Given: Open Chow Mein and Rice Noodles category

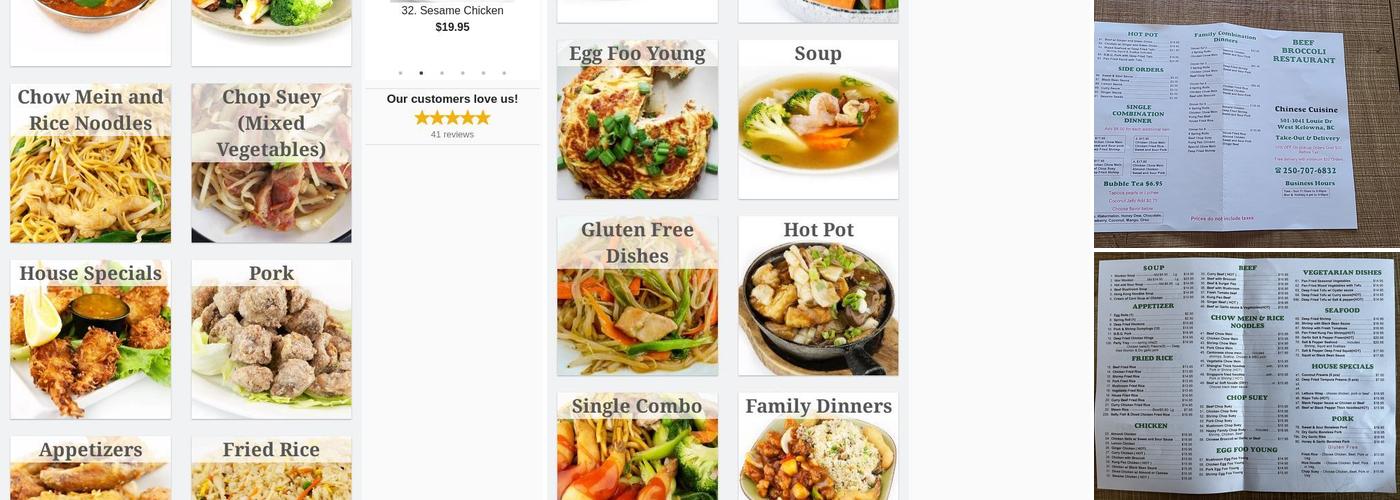Looking at the screenshot, I should (x=90, y=163).
